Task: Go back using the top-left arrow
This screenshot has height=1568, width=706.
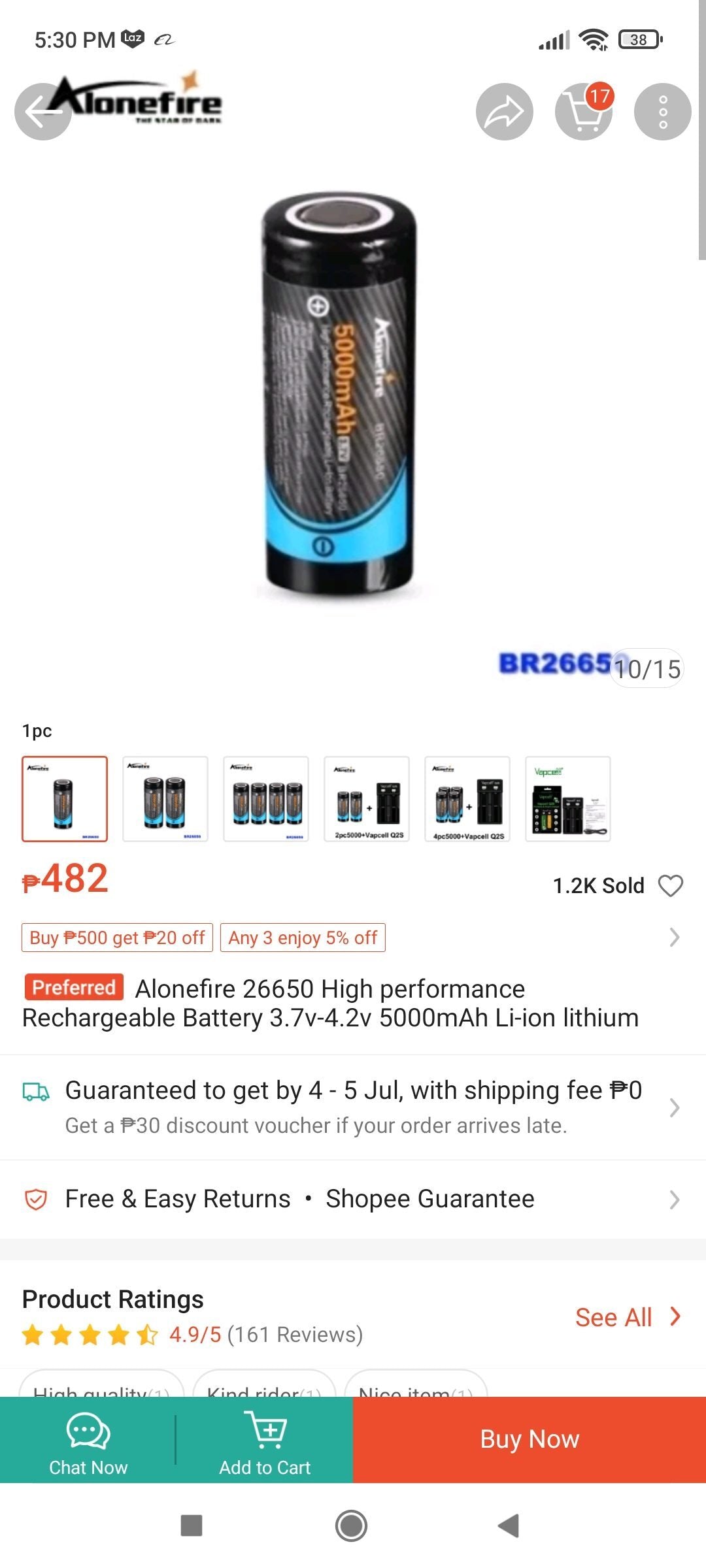Action: [42, 112]
